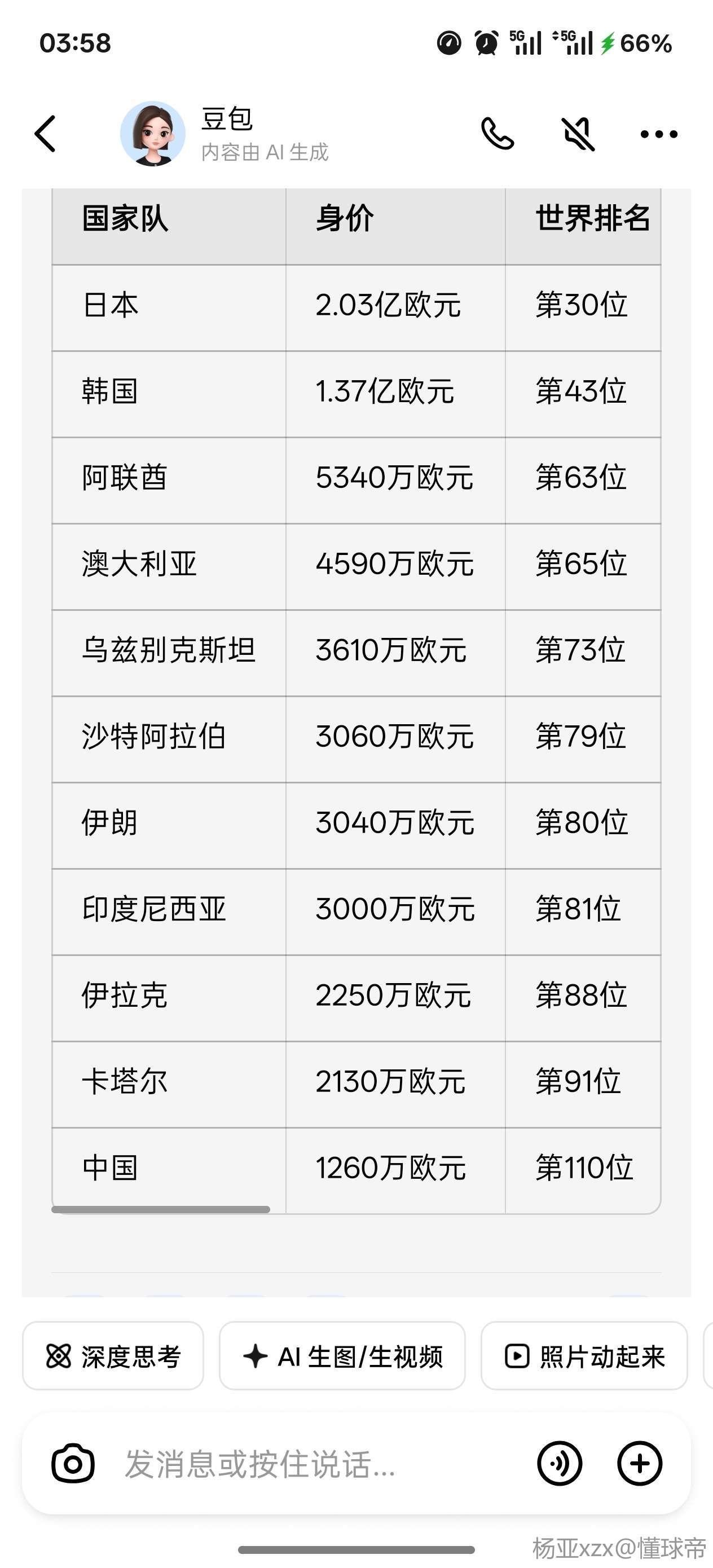Viewport: 713px width, 1568px height.
Task: Start a voice call with 豆包
Action: click(x=498, y=134)
